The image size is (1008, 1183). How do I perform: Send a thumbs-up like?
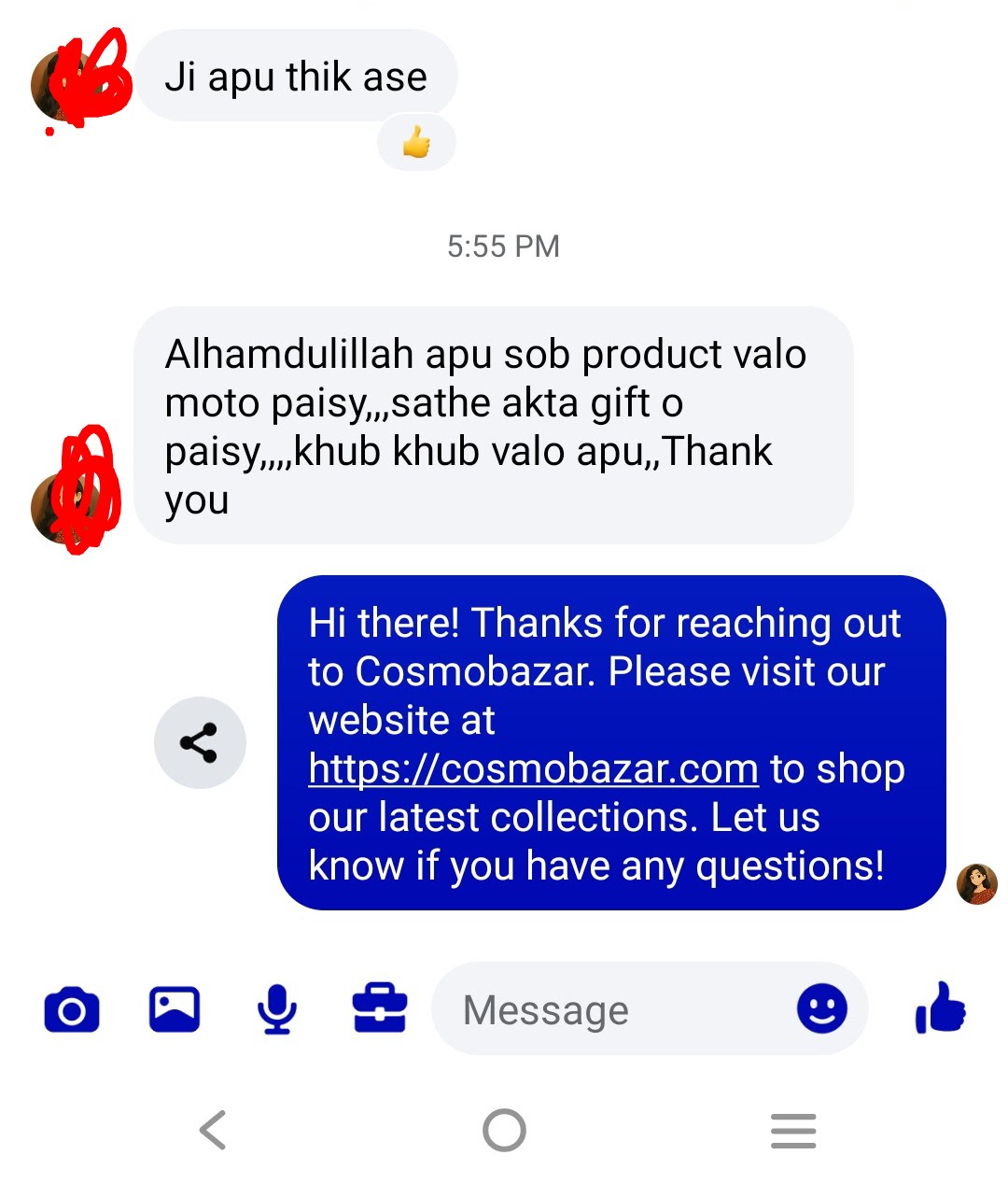(x=940, y=1007)
